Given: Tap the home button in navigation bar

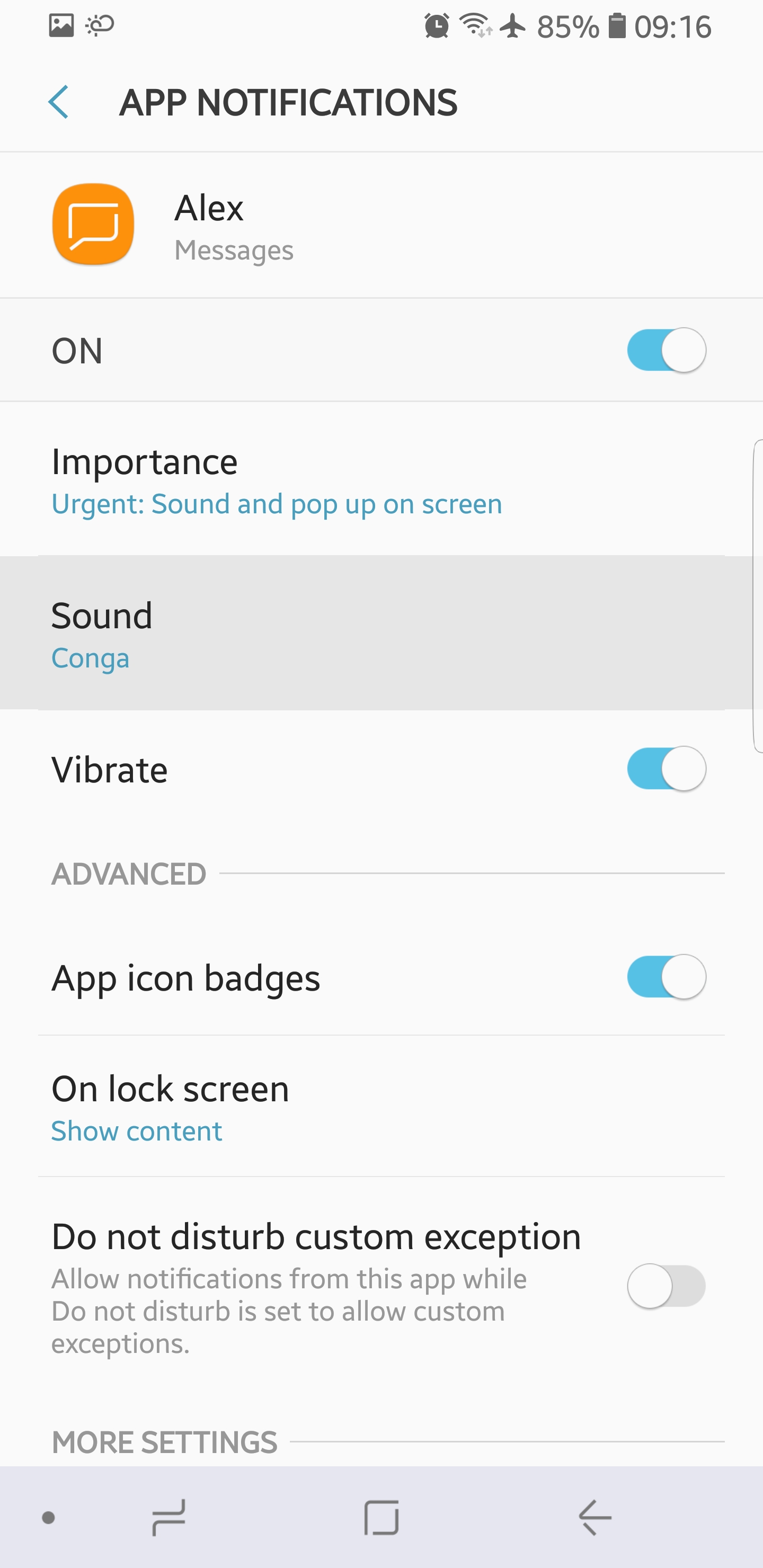Looking at the screenshot, I should 381,1518.
